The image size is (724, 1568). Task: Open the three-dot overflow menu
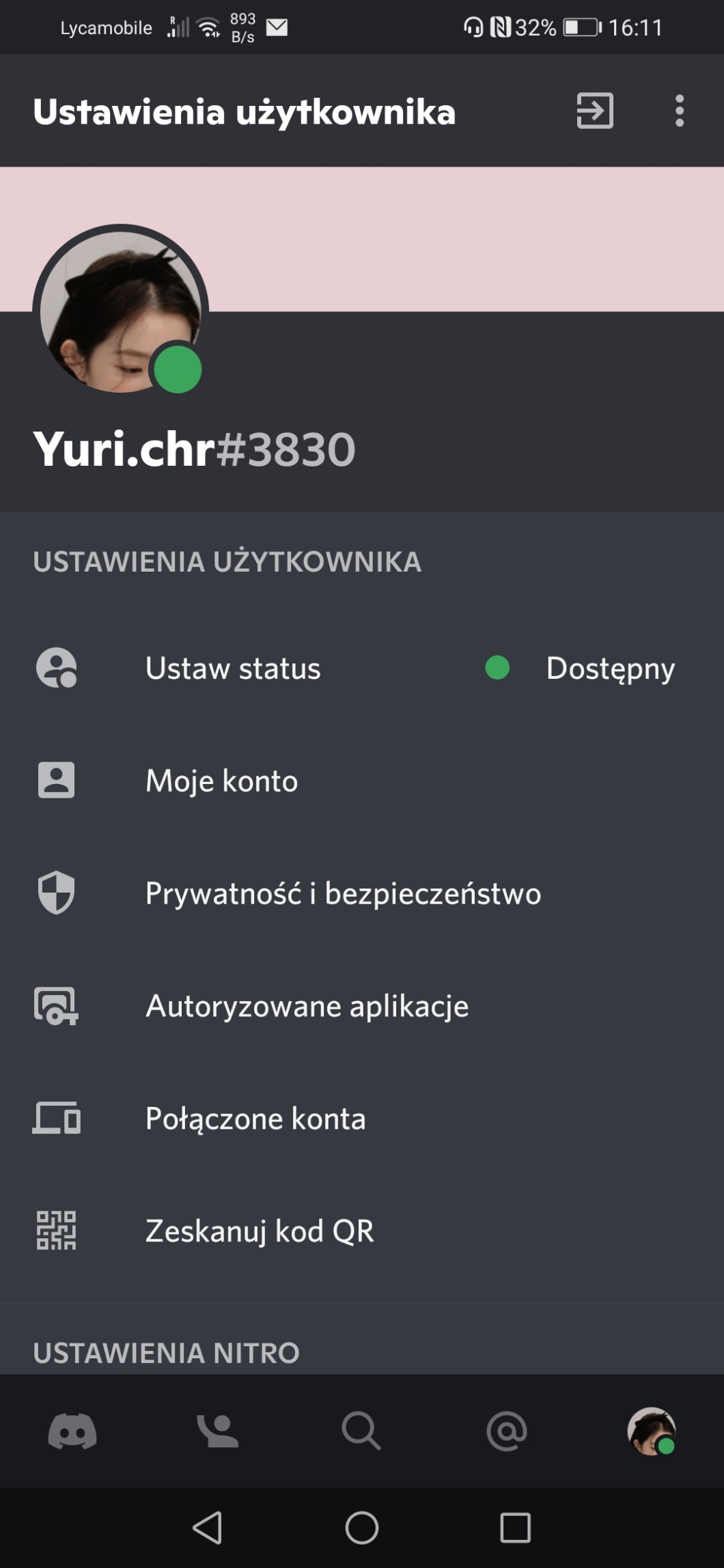tap(679, 111)
